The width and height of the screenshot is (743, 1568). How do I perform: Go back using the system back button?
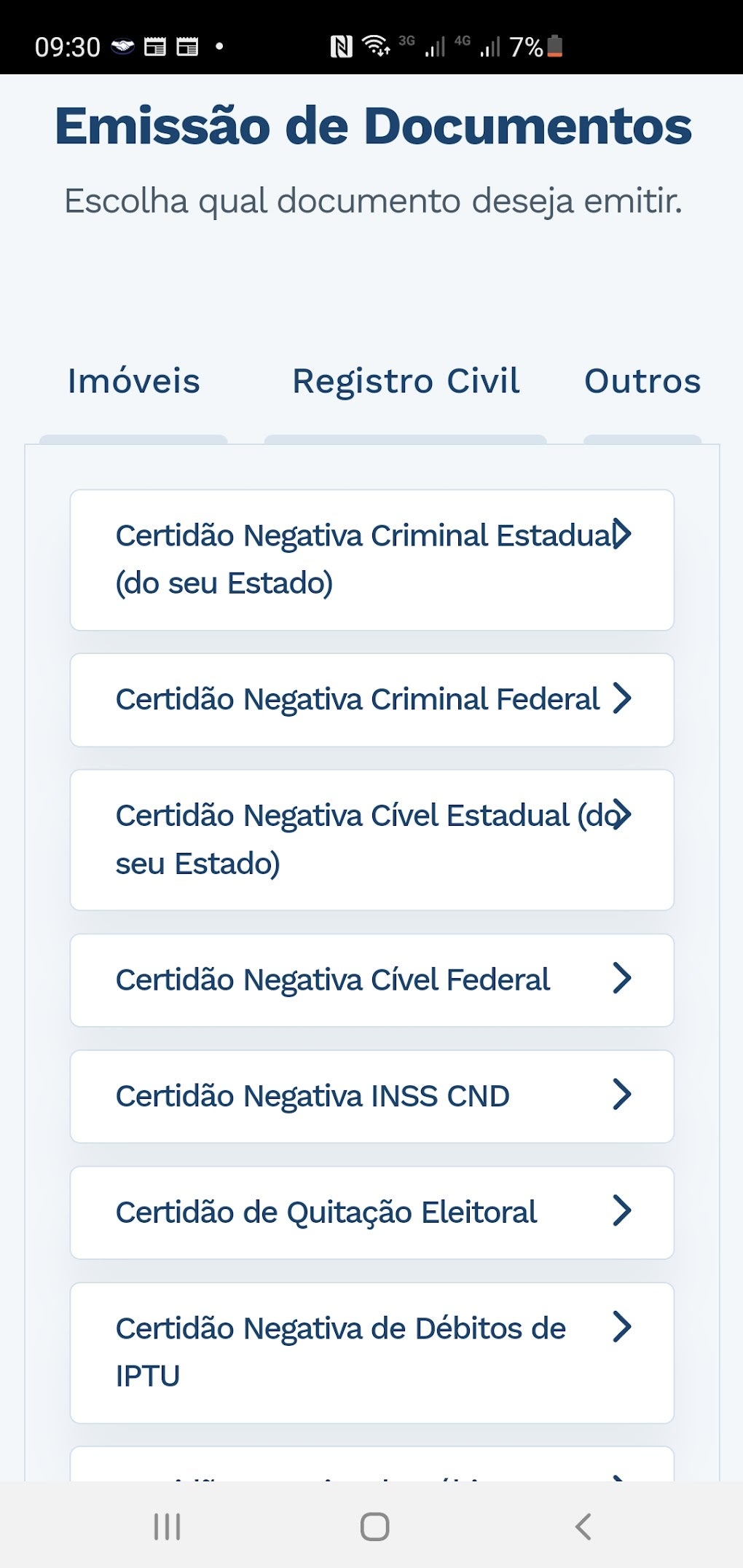[x=583, y=1526]
